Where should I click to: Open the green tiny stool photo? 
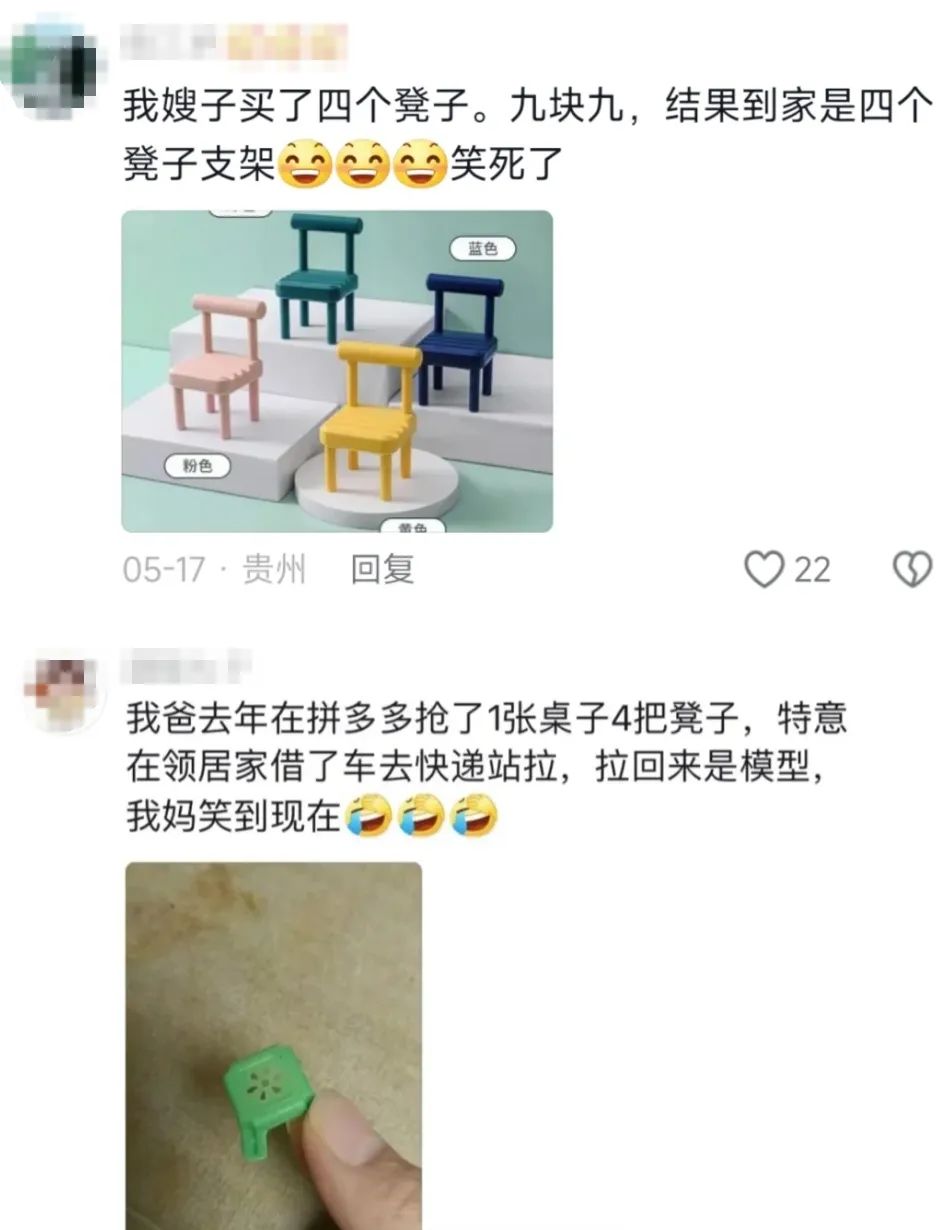pos(273,1045)
